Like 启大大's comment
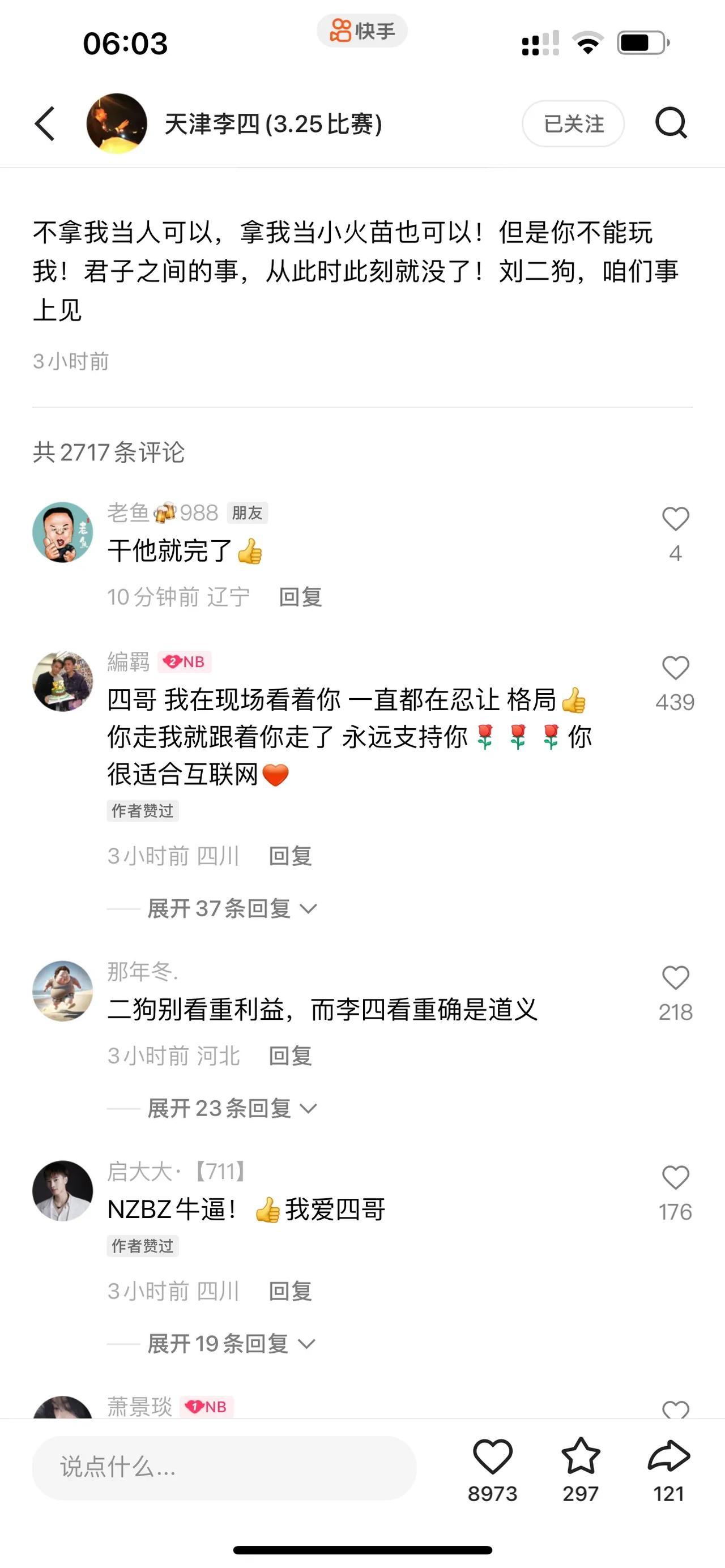The image size is (725, 1568). (x=675, y=1178)
